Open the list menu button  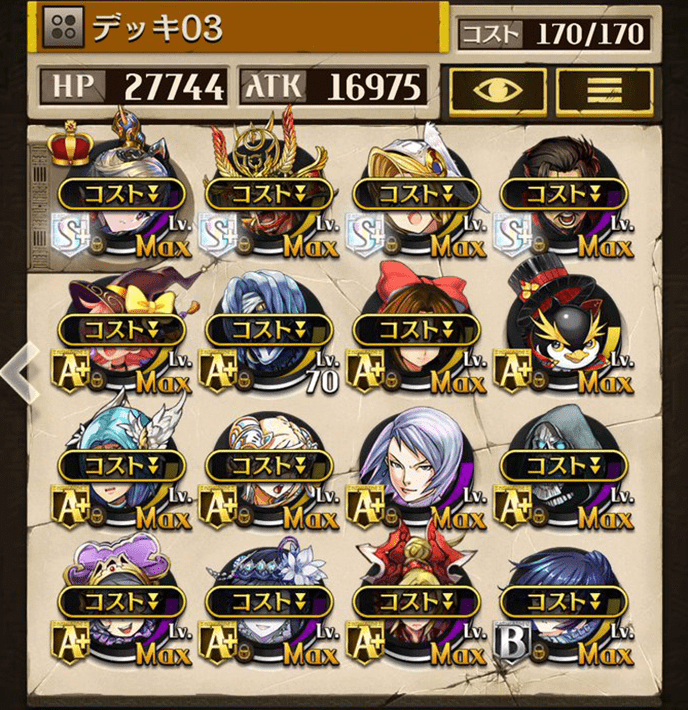click(x=604, y=88)
